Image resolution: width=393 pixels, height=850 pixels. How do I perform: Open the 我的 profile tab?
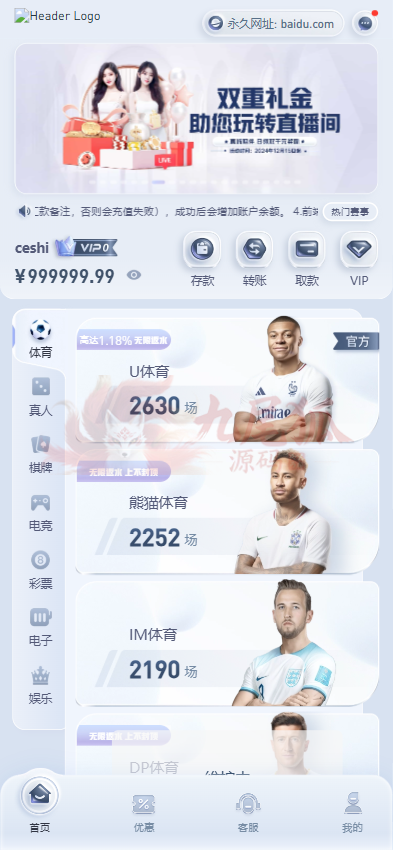point(352,813)
